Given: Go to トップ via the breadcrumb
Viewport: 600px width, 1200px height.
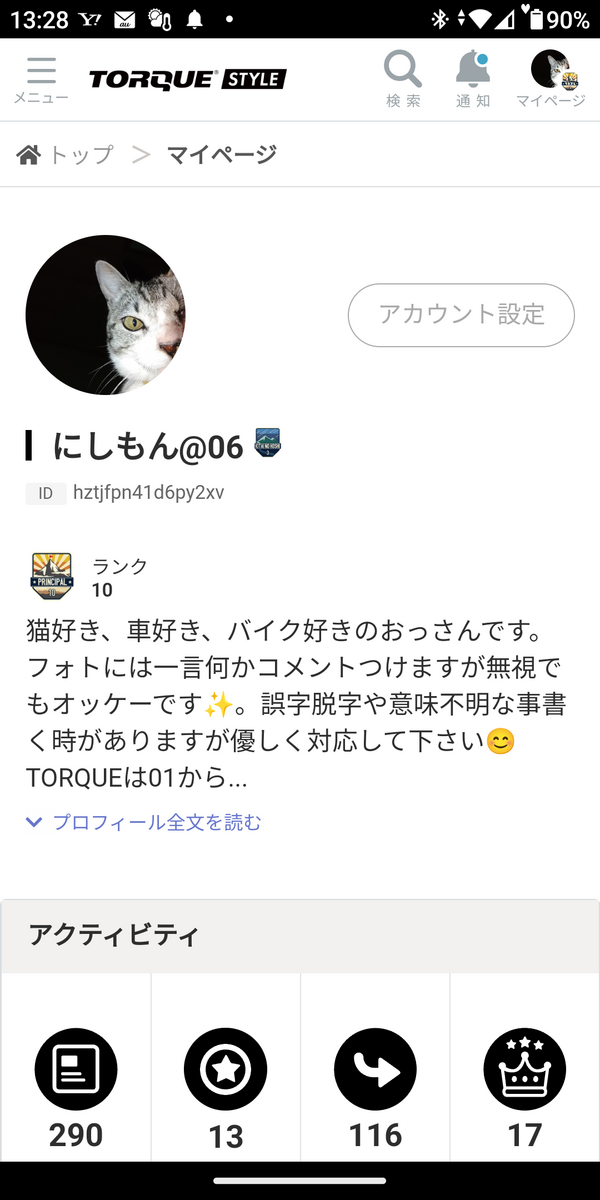Looking at the screenshot, I should pyautogui.click(x=65, y=154).
